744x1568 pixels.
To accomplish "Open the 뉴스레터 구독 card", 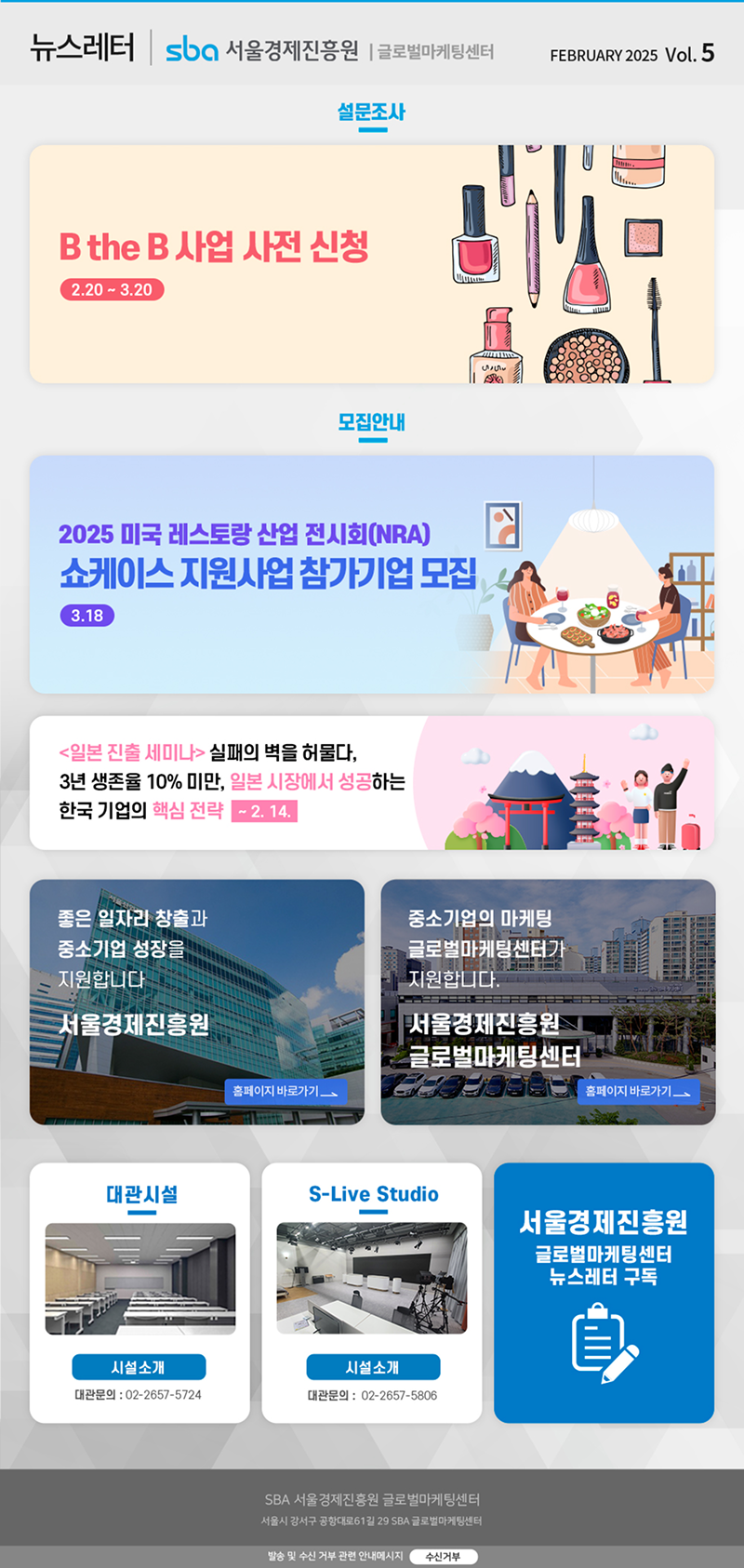I will pyautogui.click(x=604, y=1293).
